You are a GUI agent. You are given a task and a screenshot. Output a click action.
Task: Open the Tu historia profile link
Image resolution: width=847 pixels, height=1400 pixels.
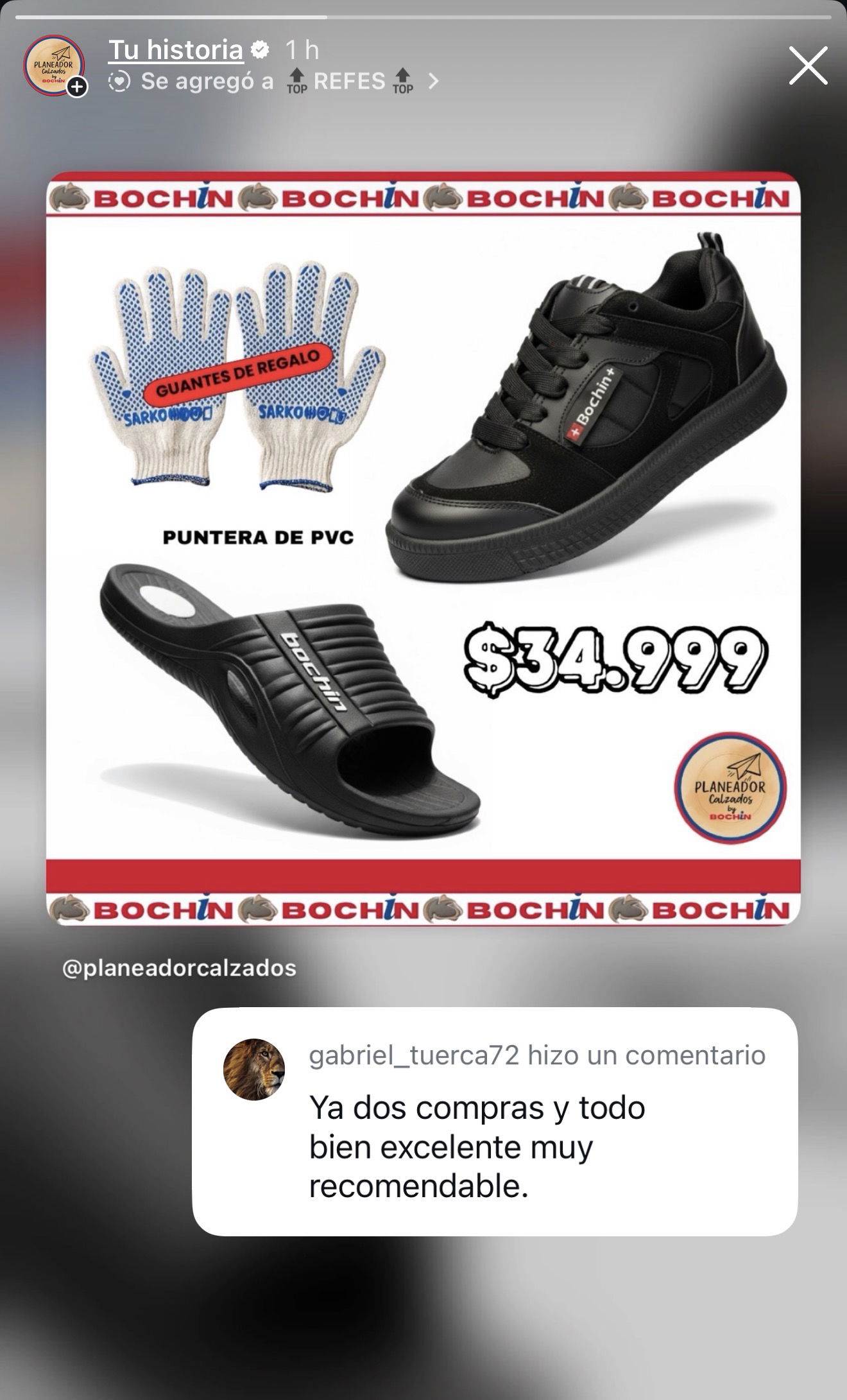pos(176,50)
